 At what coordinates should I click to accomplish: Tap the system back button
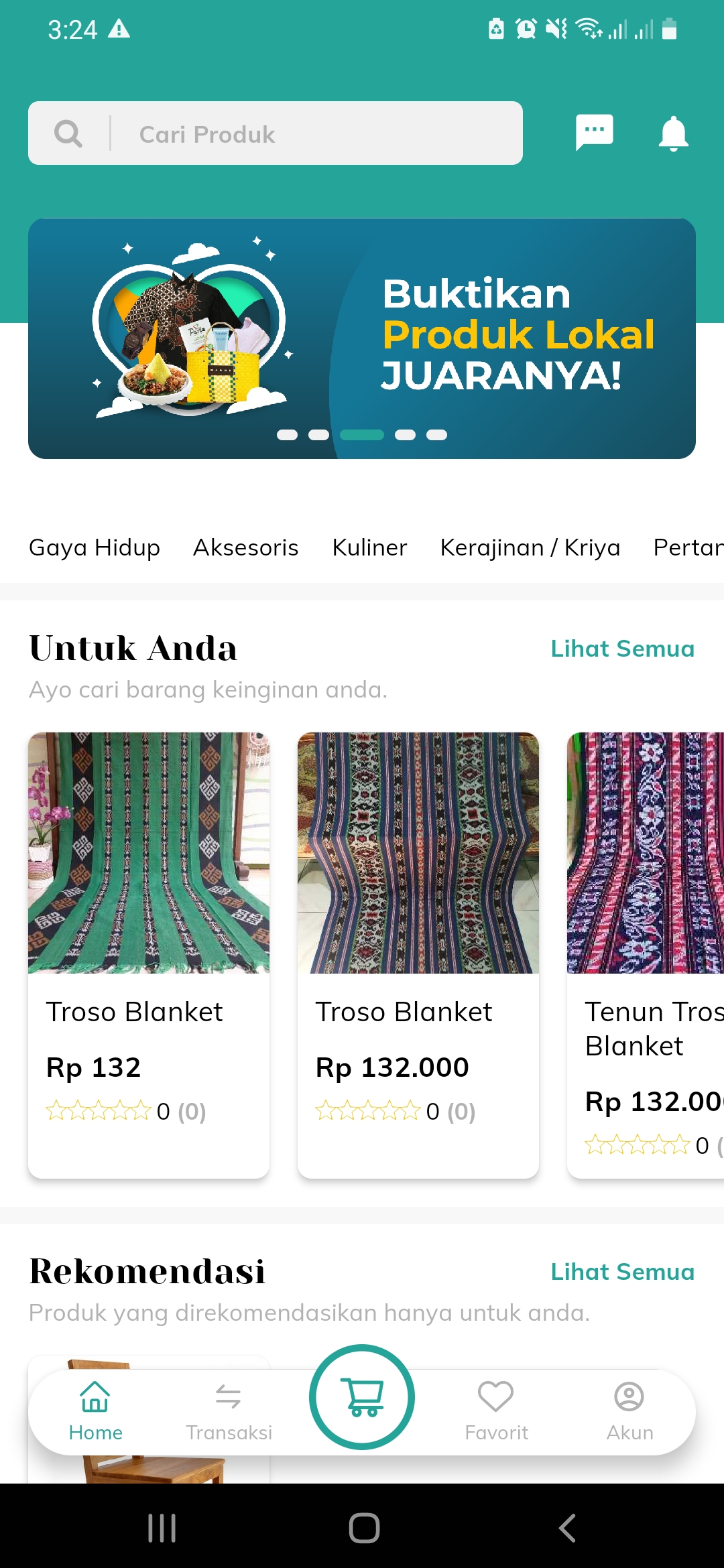coord(566,1528)
